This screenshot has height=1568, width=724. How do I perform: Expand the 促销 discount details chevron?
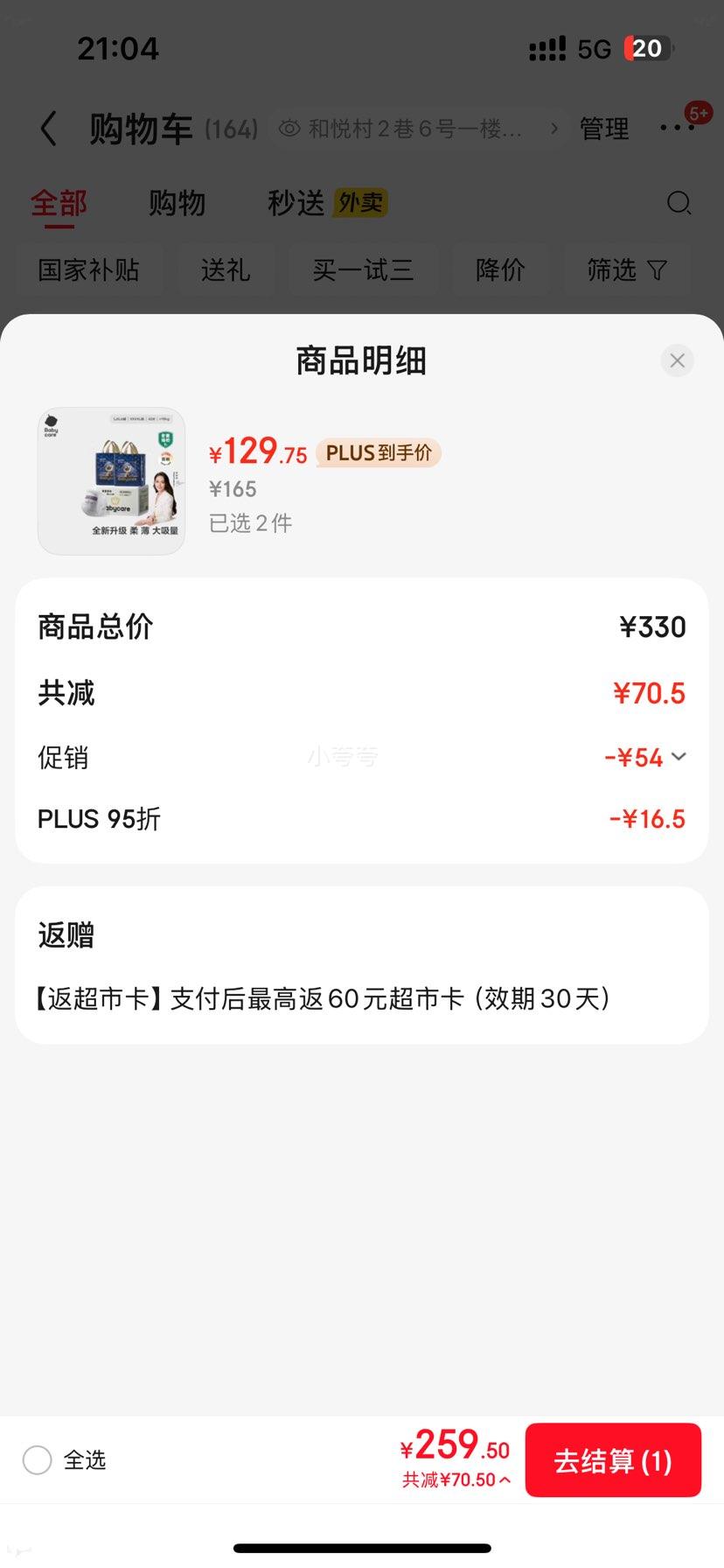click(679, 756)
